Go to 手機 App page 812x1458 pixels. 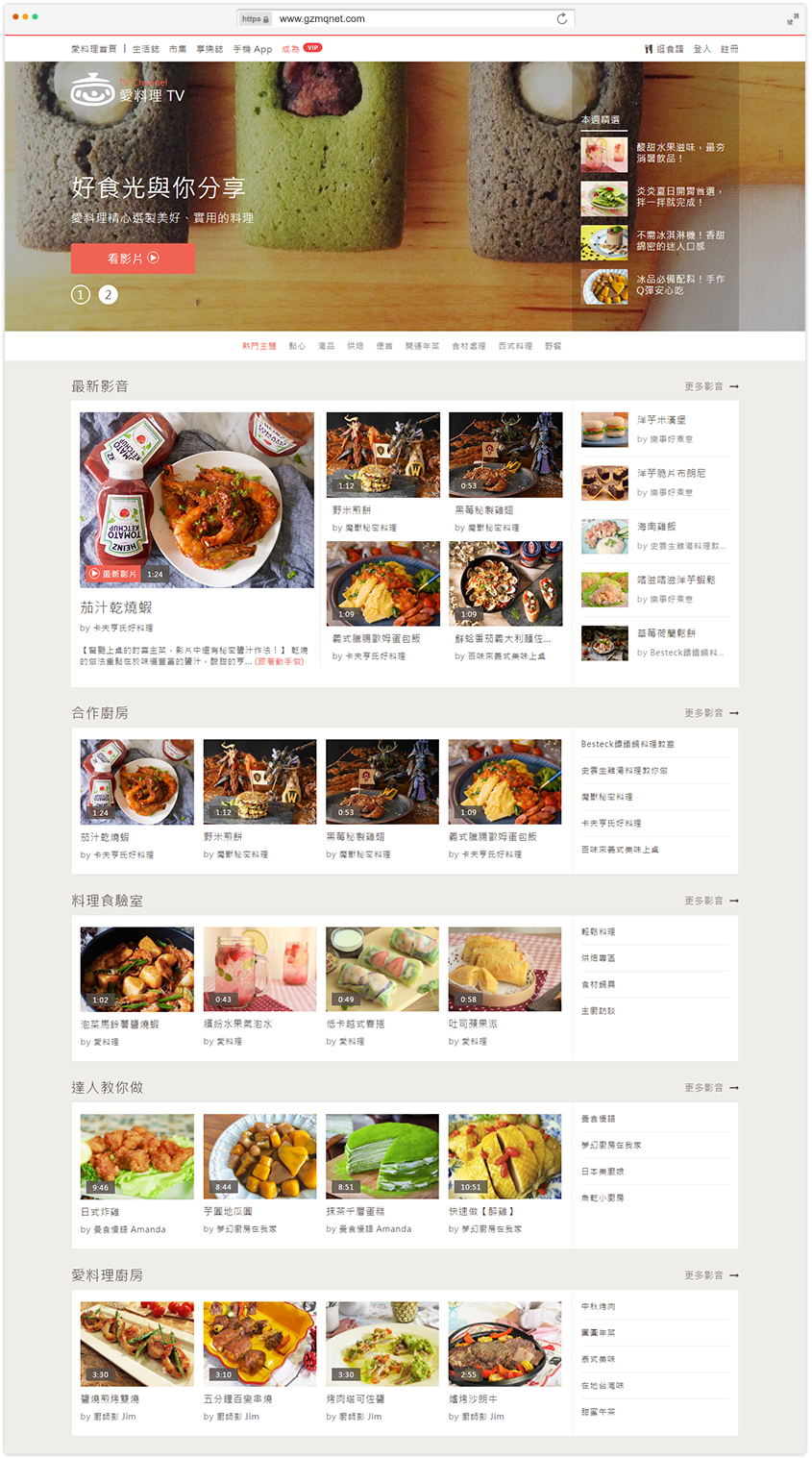pyautogui.click(x=252, y=49)
